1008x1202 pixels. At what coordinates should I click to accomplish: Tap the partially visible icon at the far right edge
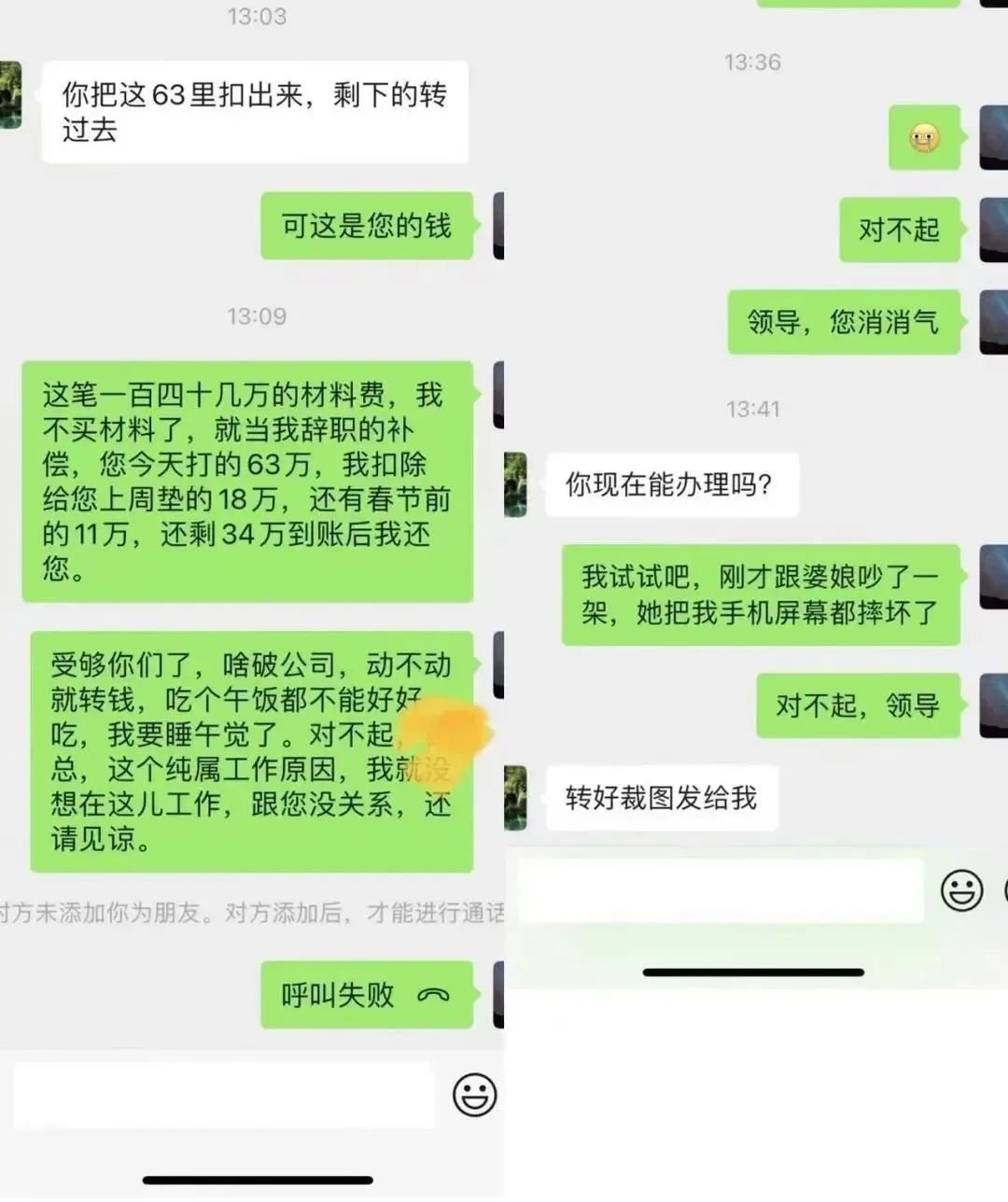1003,889
